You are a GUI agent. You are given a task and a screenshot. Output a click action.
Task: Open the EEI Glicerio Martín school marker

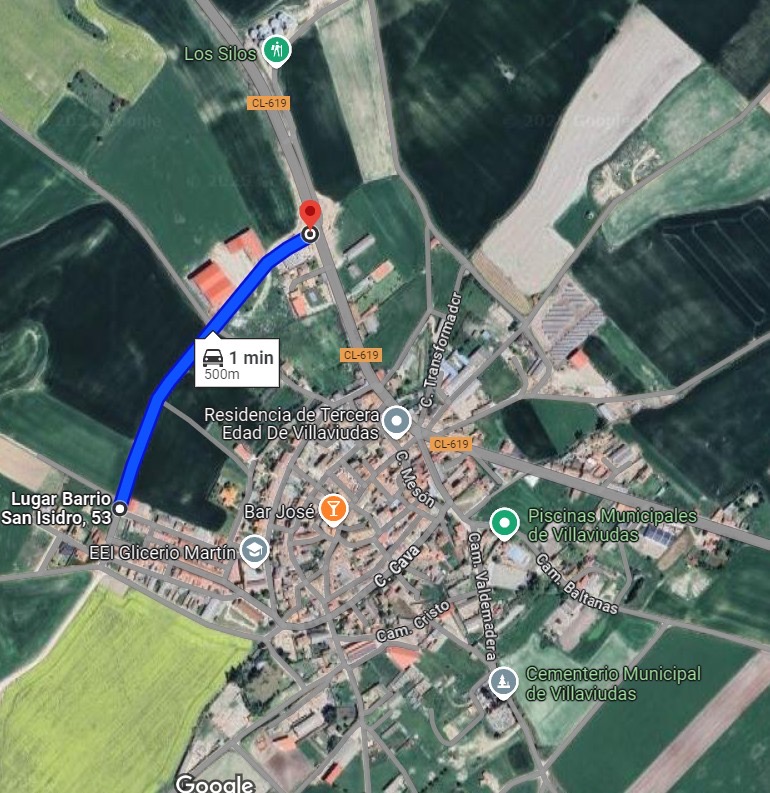point(254,549)
